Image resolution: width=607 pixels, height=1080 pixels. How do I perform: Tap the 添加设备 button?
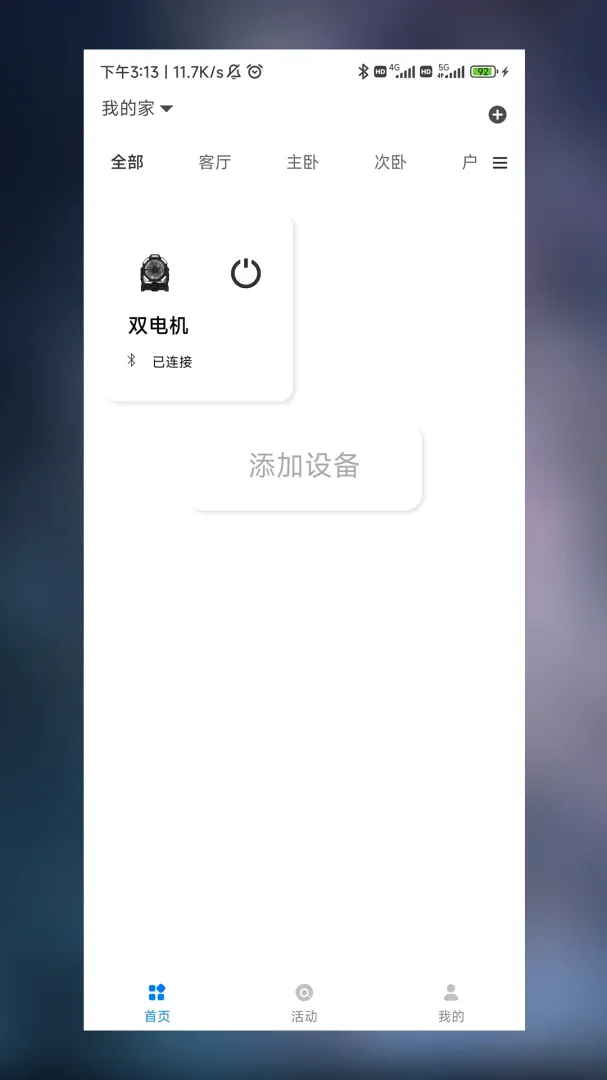[305, 466]
